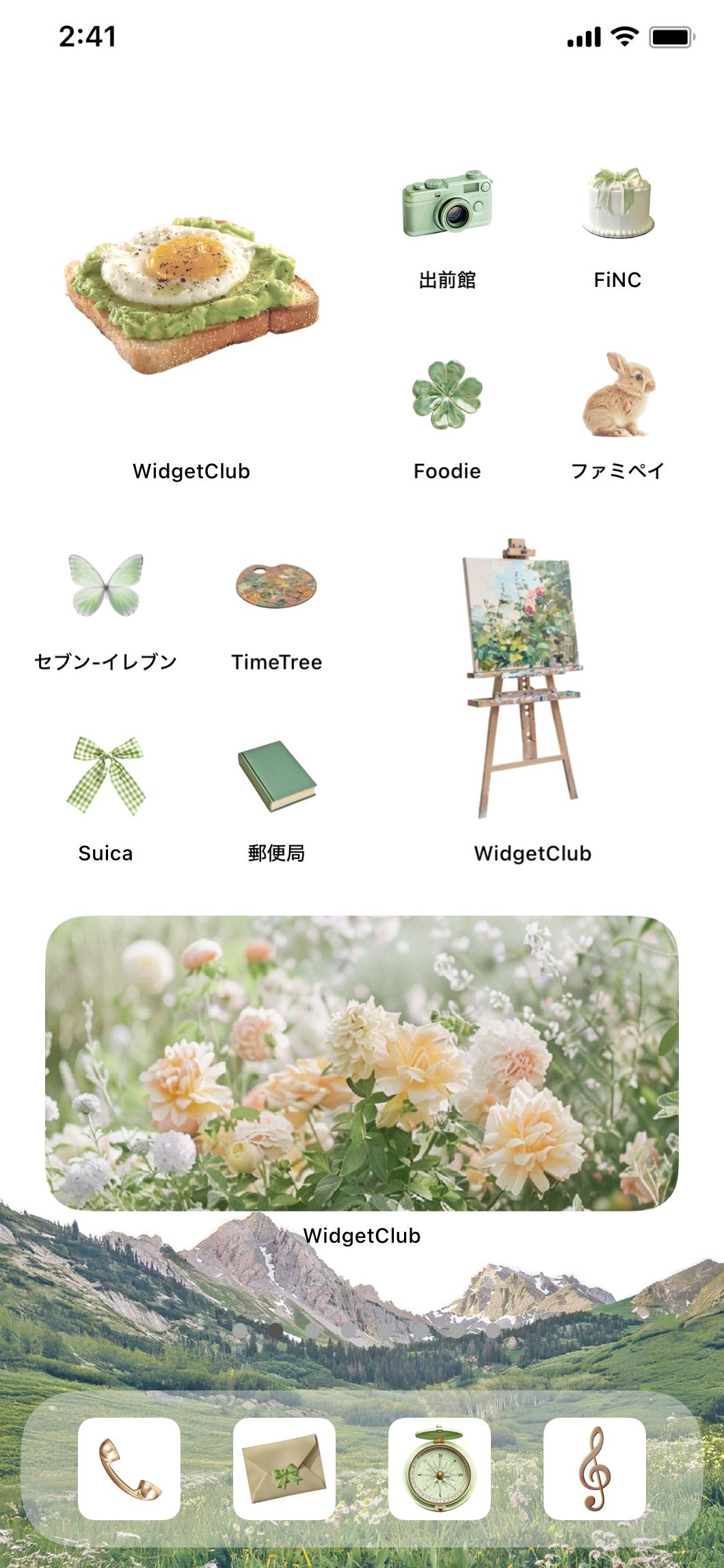Open the envelope mail app in dock
724x1568 pixels.
pyautogui.click(x=284, y=1468)
